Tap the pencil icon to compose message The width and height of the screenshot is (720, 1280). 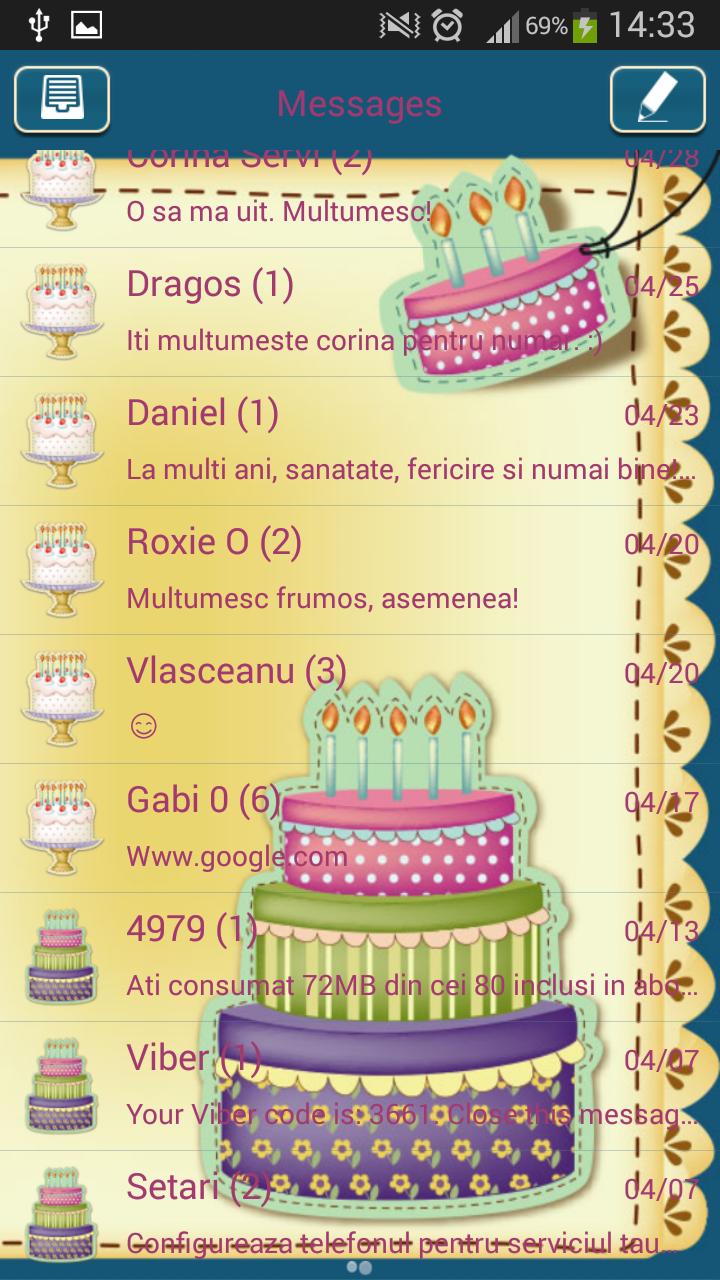(658, 100)
